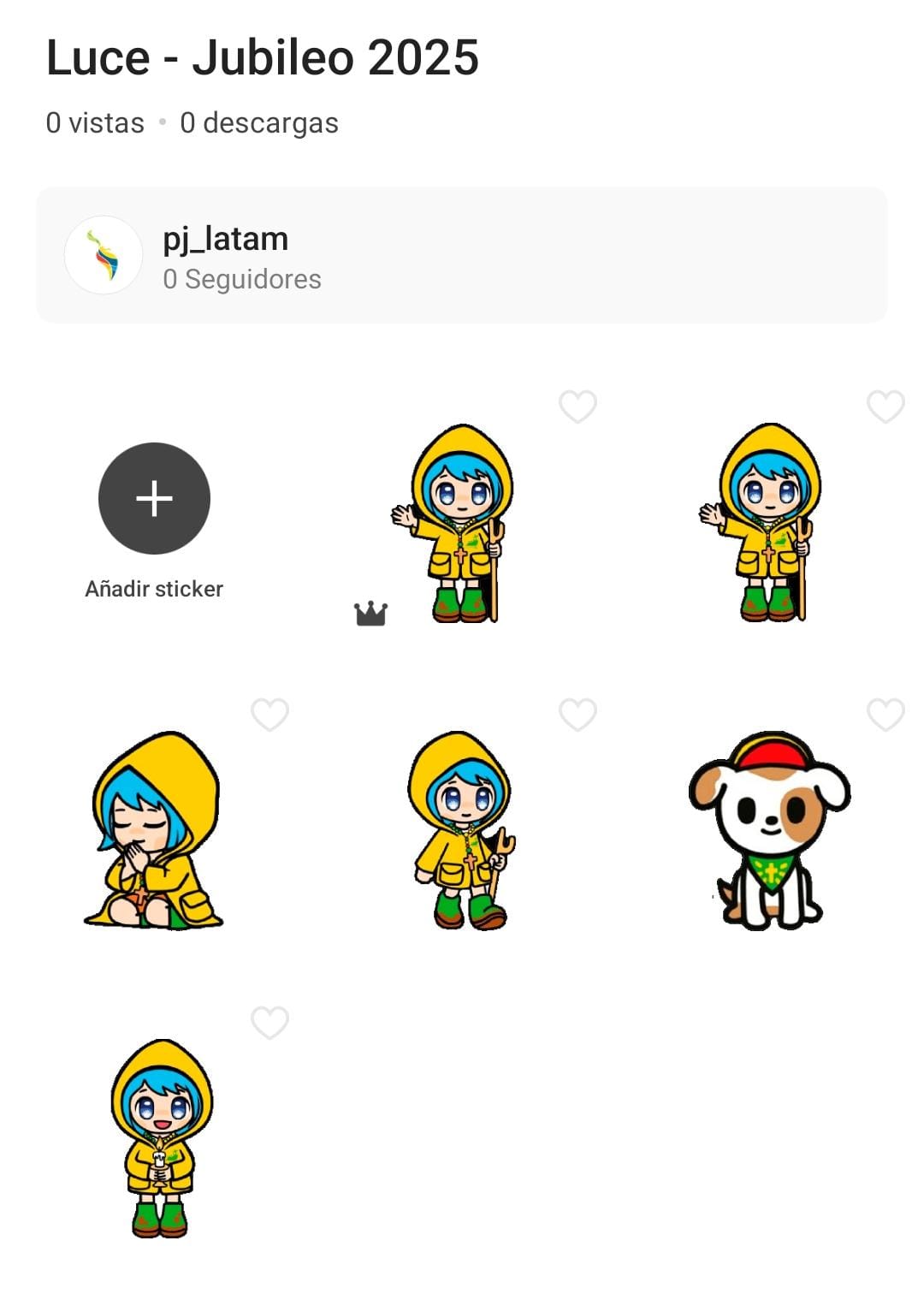The height and width of the screenshot is (1294, 924).
Task: Like the Luce holding candle sticker
Action: (x=269, y=1023)
